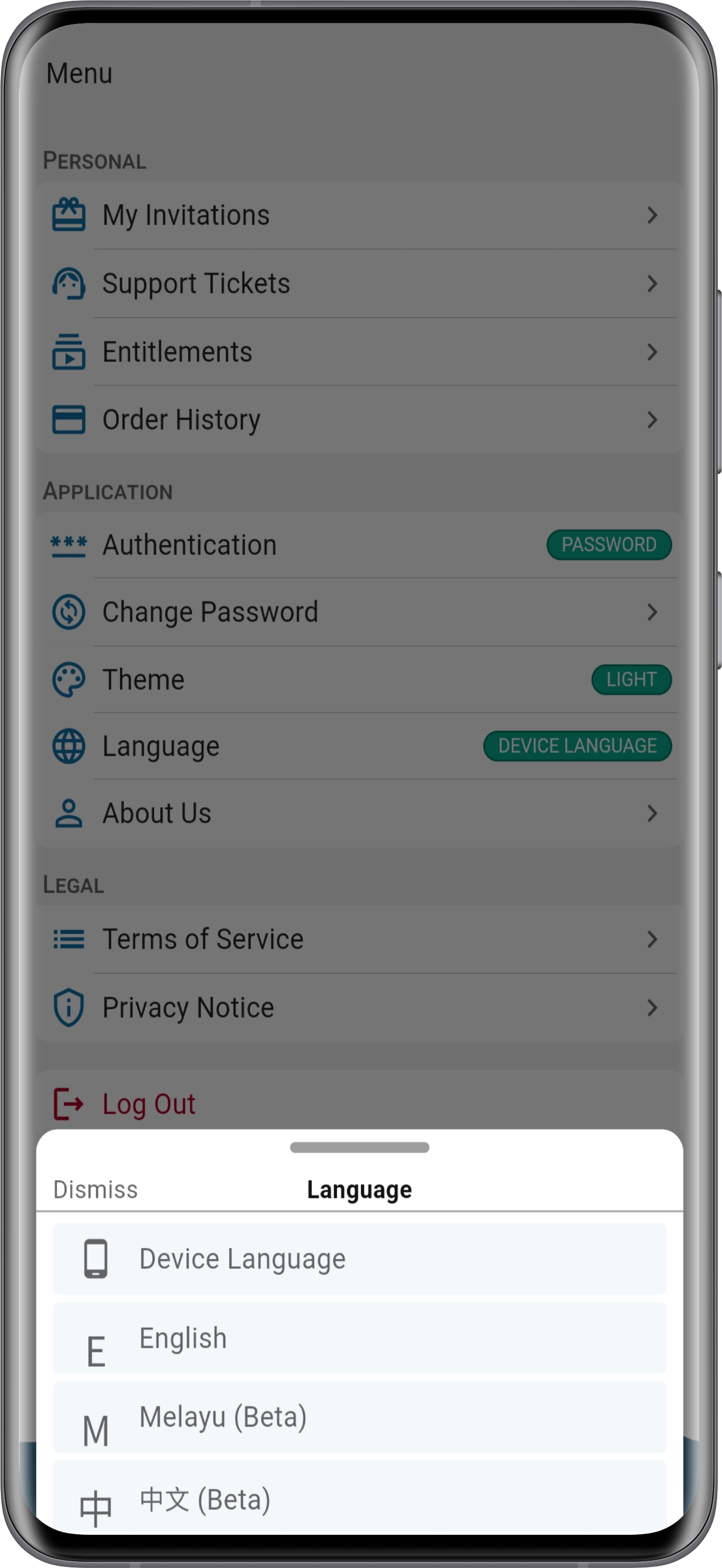This screenshot has width=722, height=1568.
Task: Tap the sheet's drag handle
Action: coord(359,1148)
